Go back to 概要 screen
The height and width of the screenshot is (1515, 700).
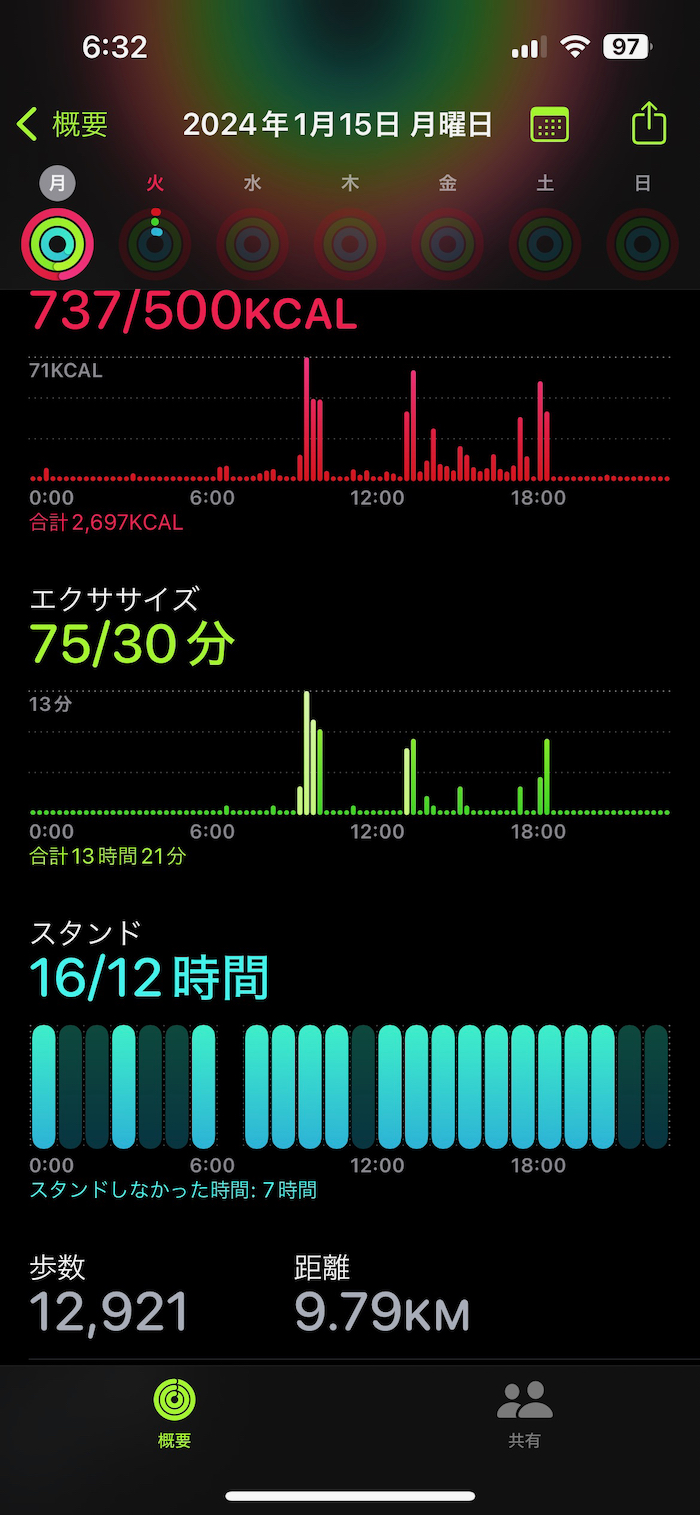pyautogui.click(x=62, y=125)
